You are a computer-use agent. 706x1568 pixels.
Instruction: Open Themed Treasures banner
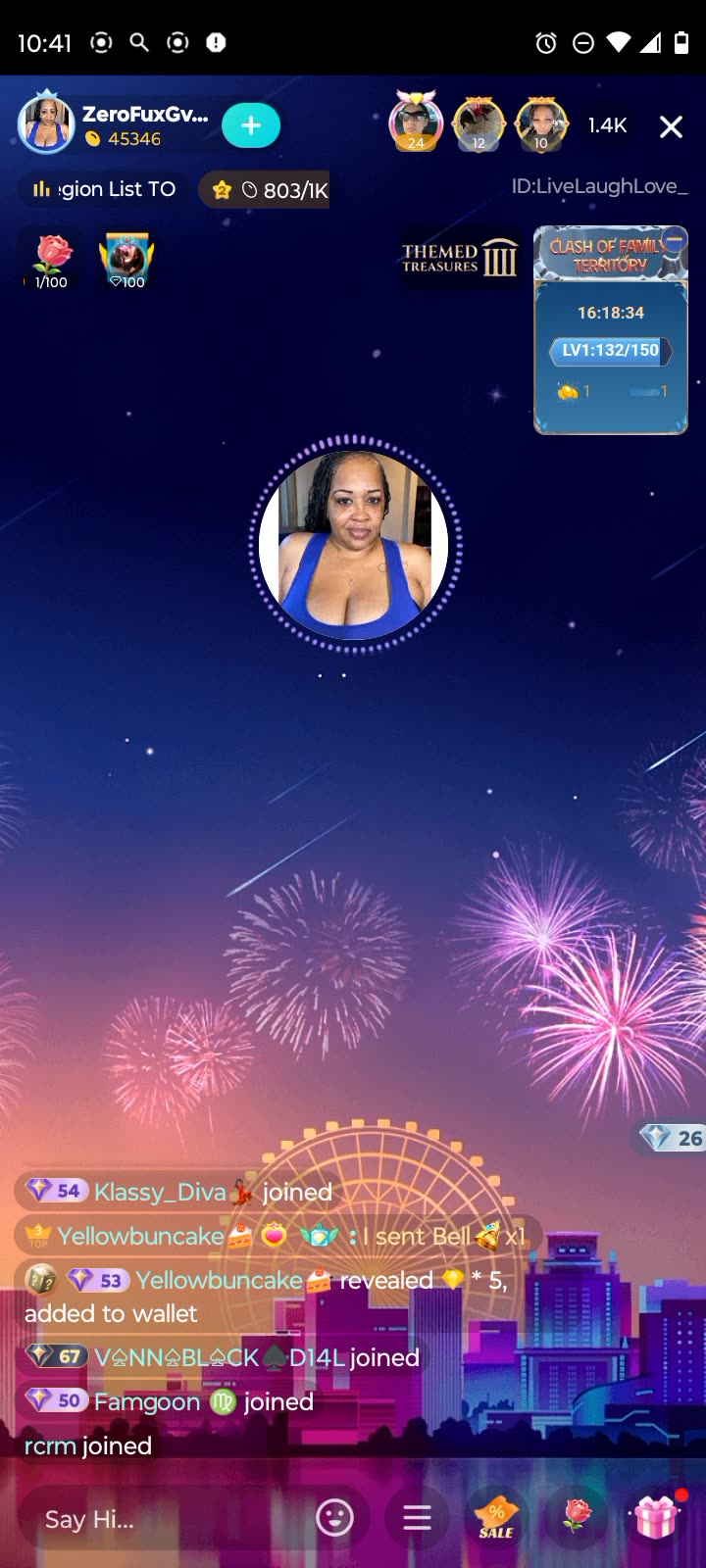[459, 259]
